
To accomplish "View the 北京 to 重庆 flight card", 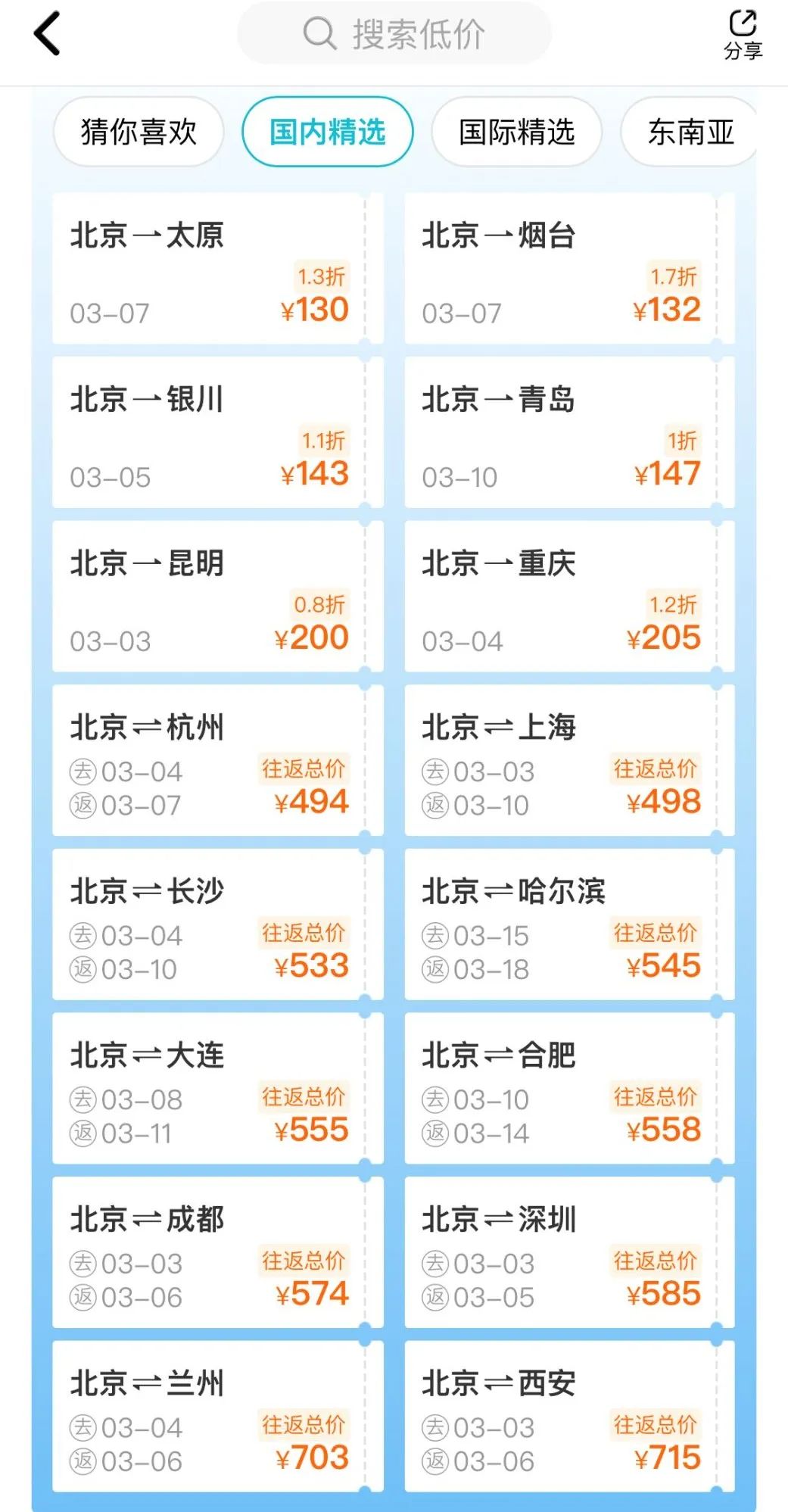I will click(x=561, y=597).
